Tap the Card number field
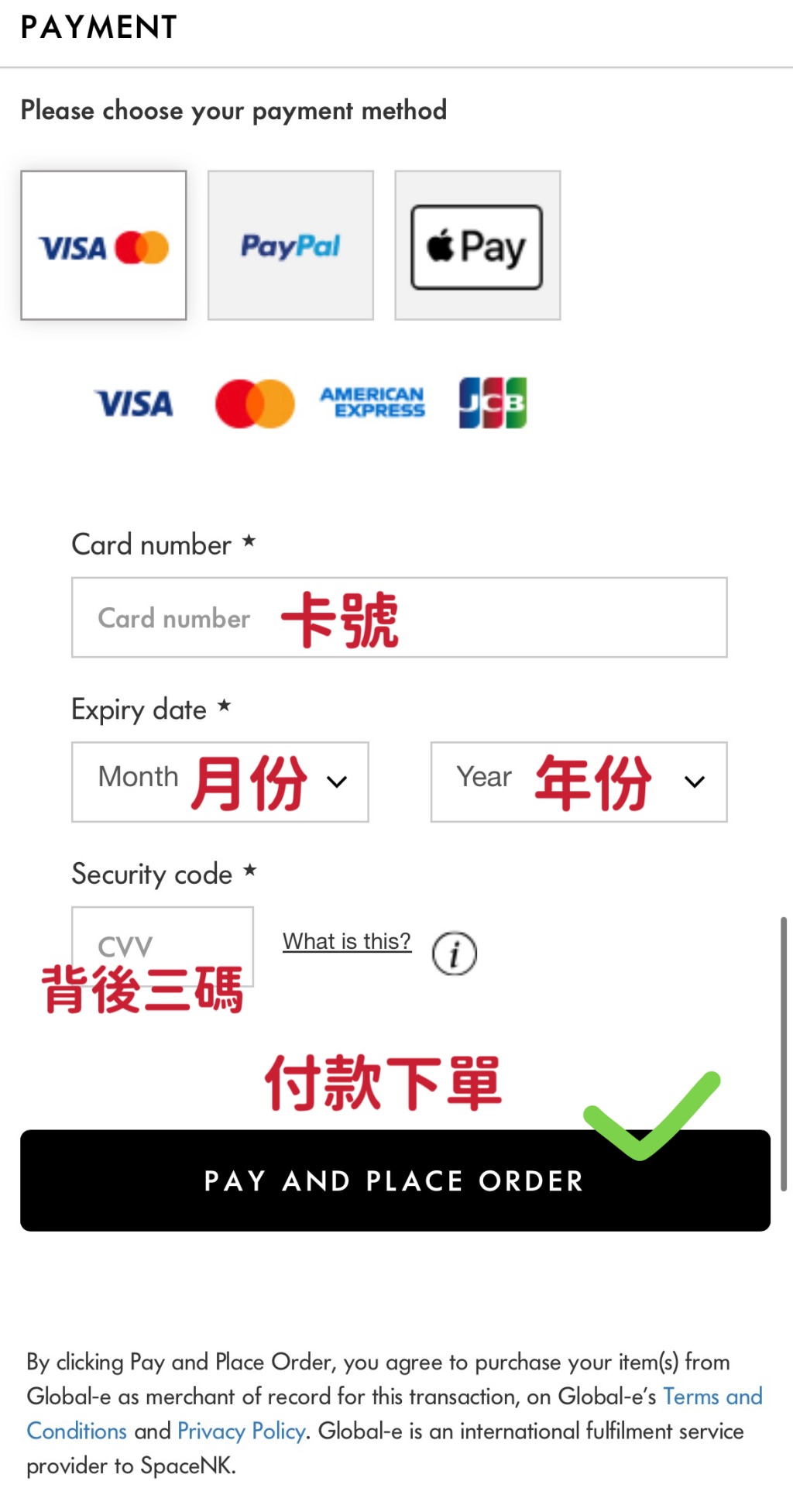 point(399,617)
